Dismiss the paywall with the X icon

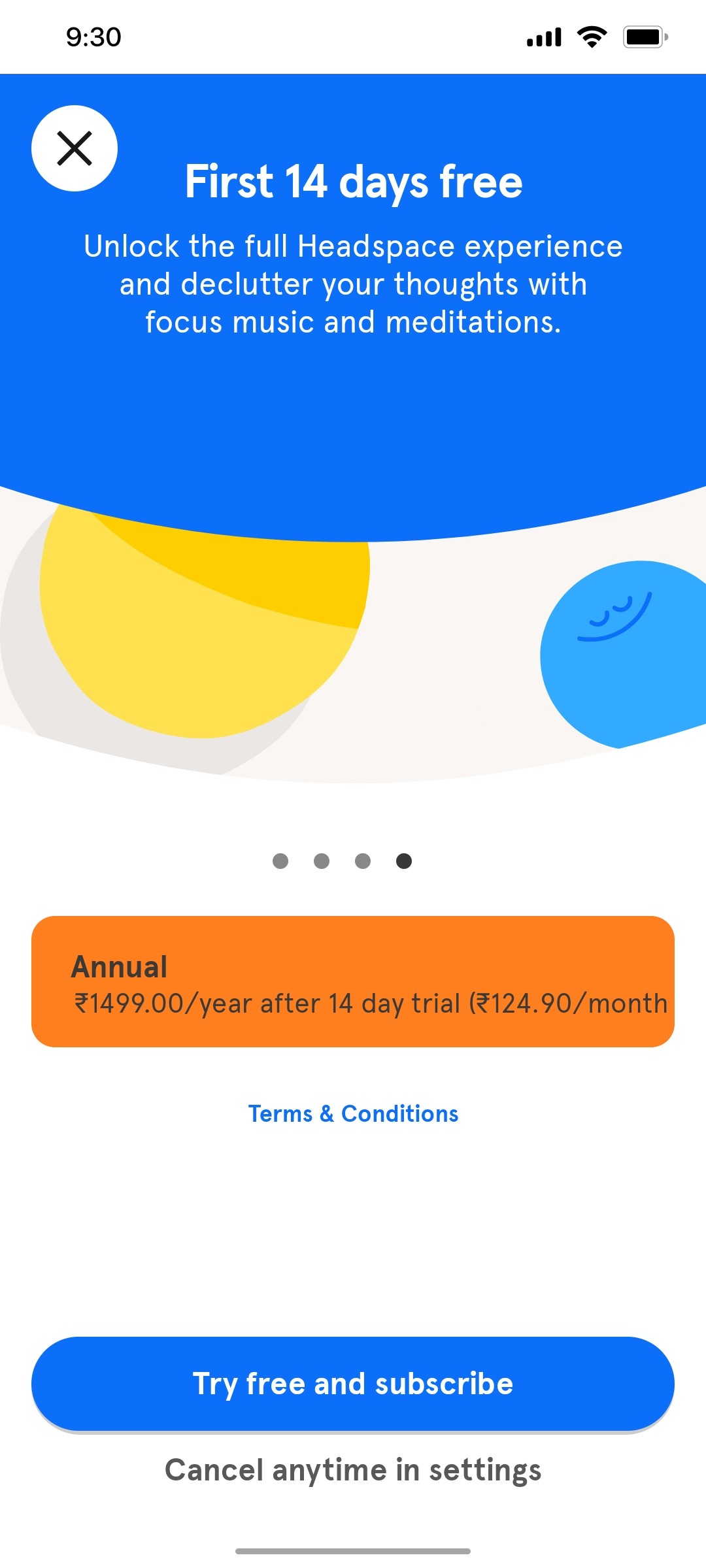point(75,148)
